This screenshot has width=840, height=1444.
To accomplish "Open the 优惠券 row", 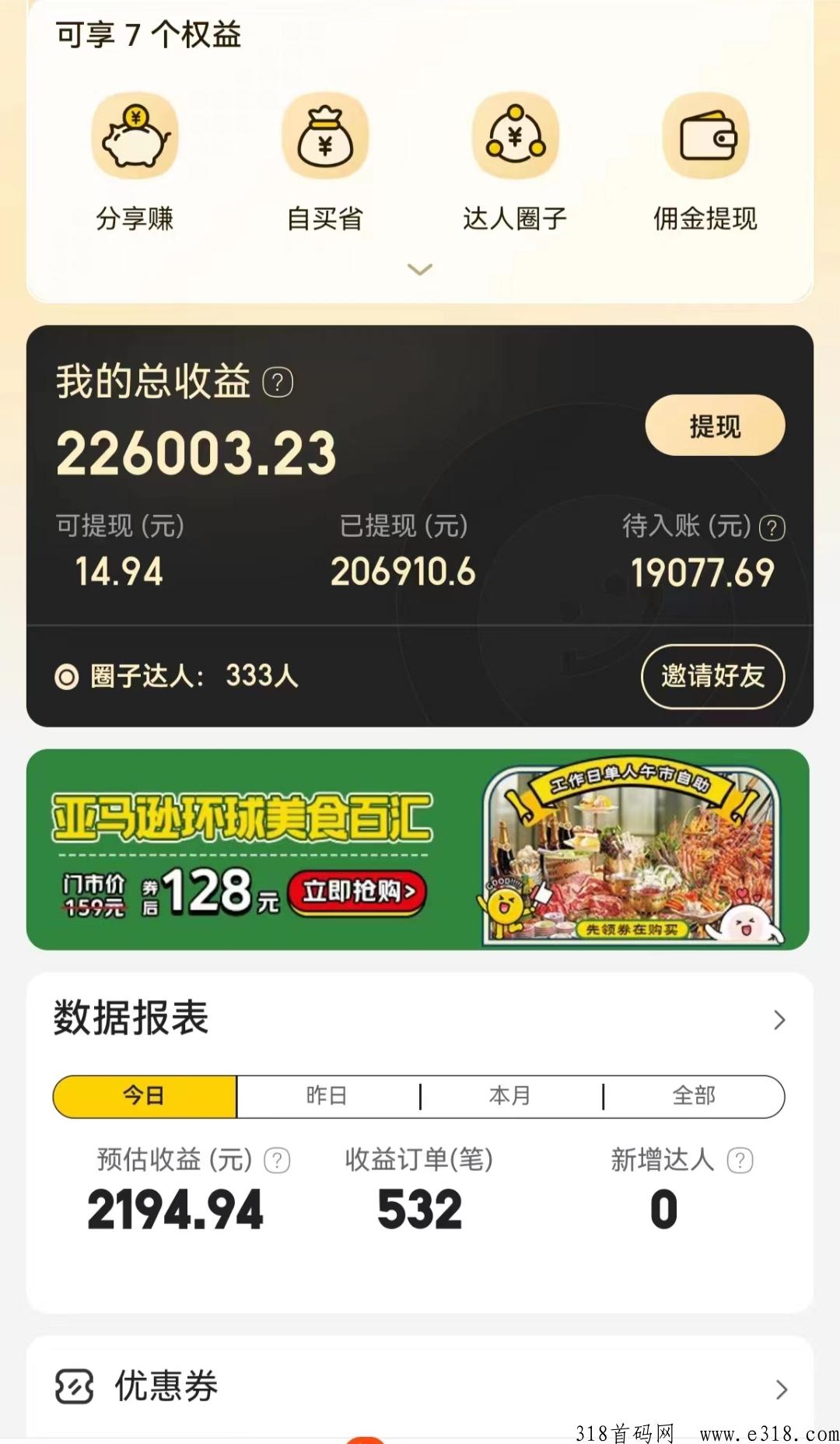I will pos(420,1387).
